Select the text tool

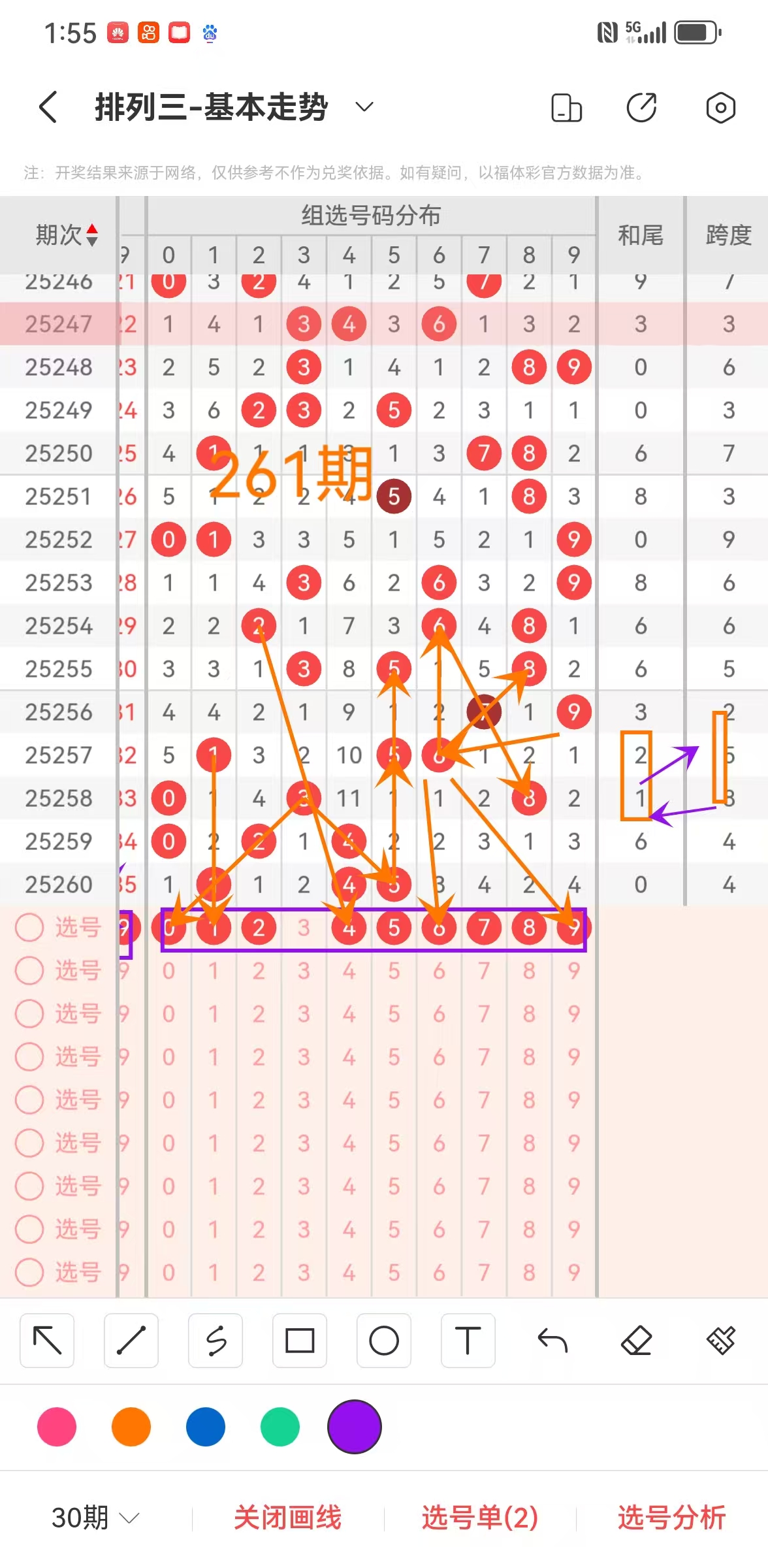(468, 1341)
